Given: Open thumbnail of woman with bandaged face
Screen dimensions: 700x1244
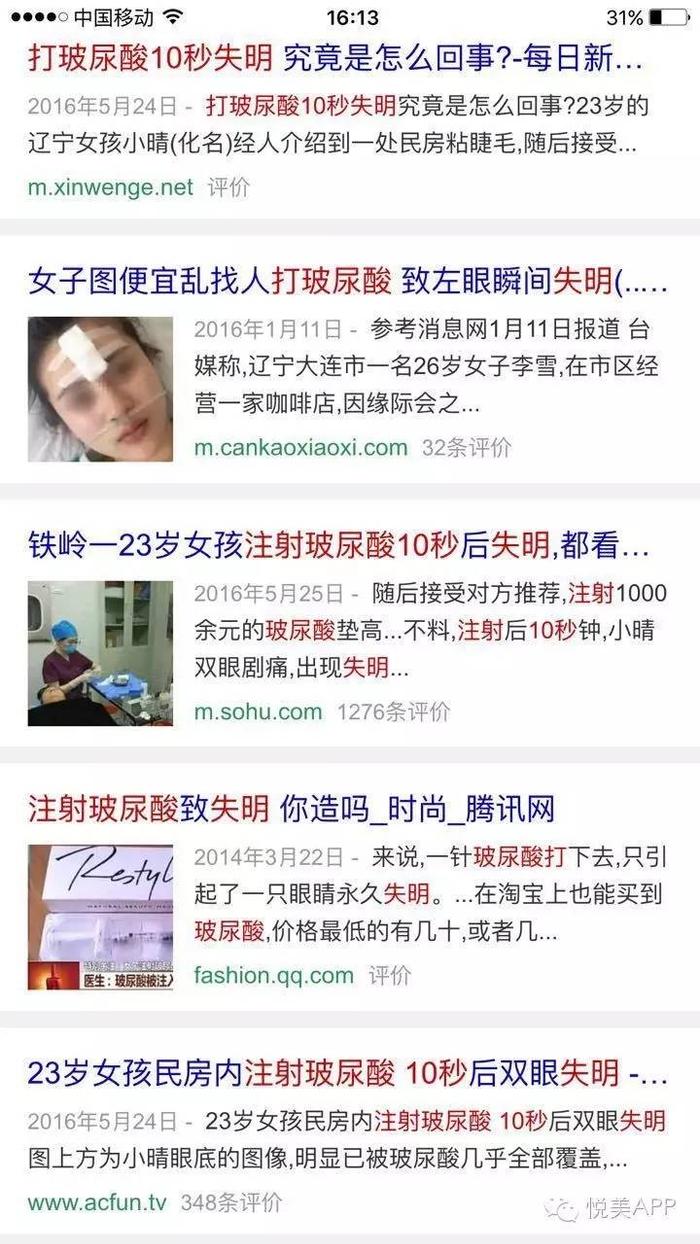Looking at the screenshot, I should (100, 389).
